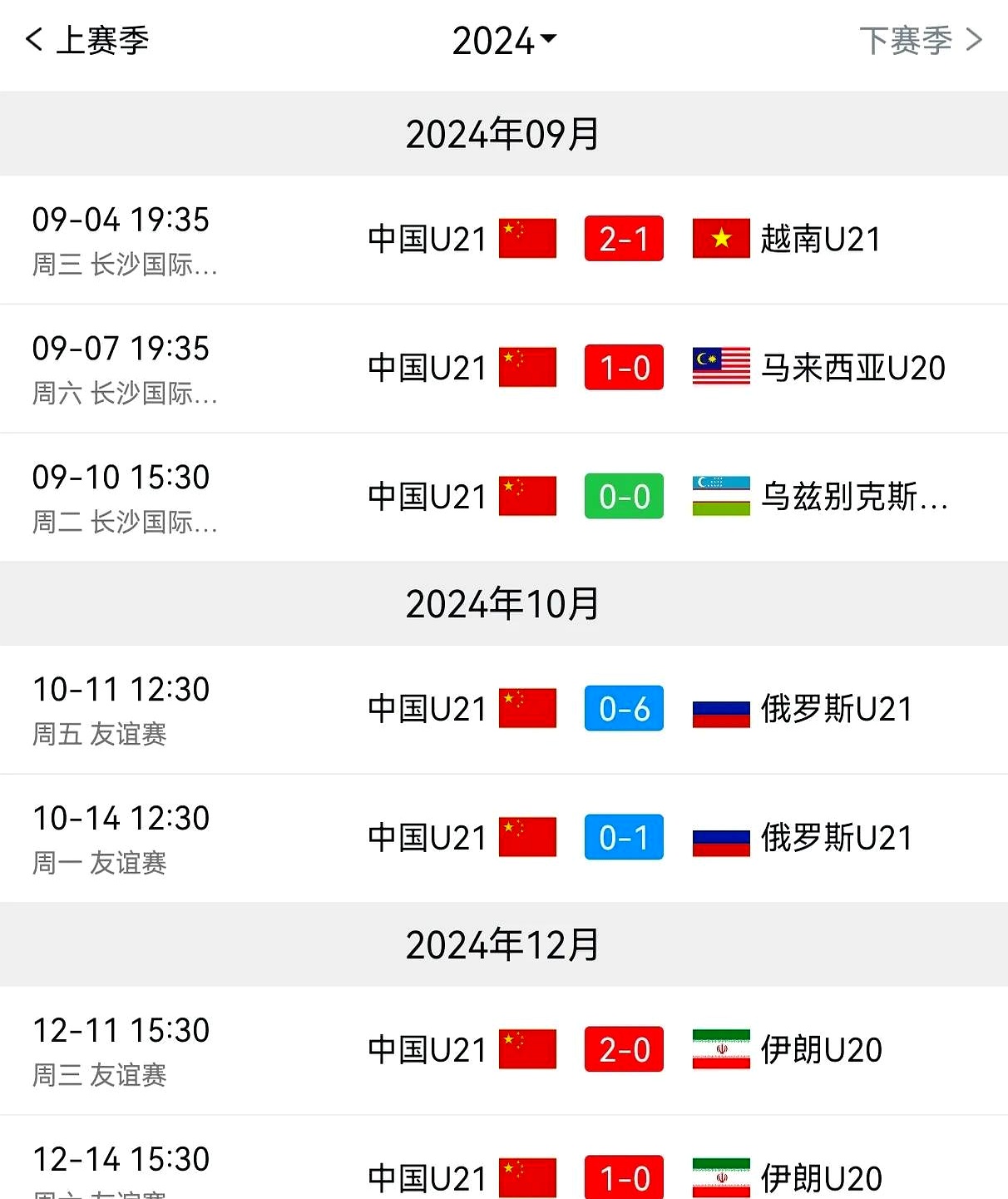This screenshot has height=1199, width=1008.
Task: Click the green 0-0 score badge
Action: [x=624, y=496]
